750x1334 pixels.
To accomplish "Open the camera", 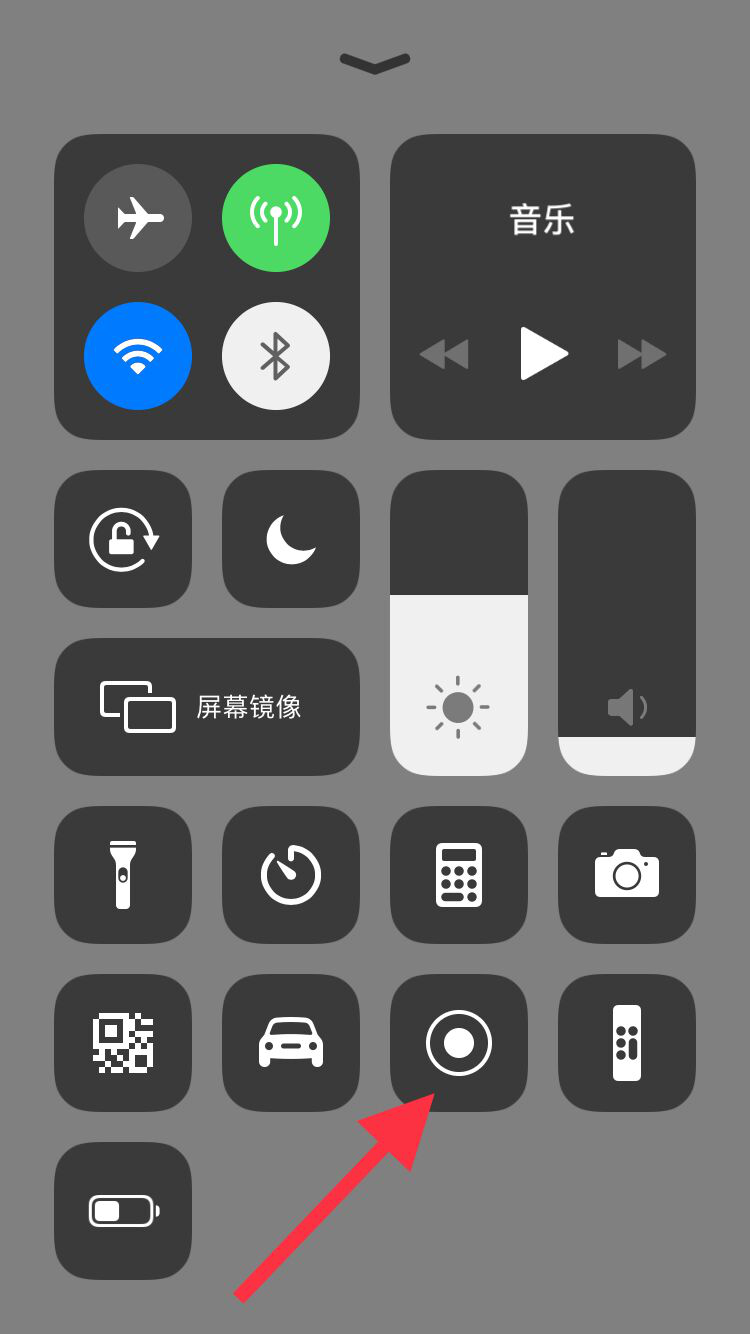I will [x=627, y=875].
